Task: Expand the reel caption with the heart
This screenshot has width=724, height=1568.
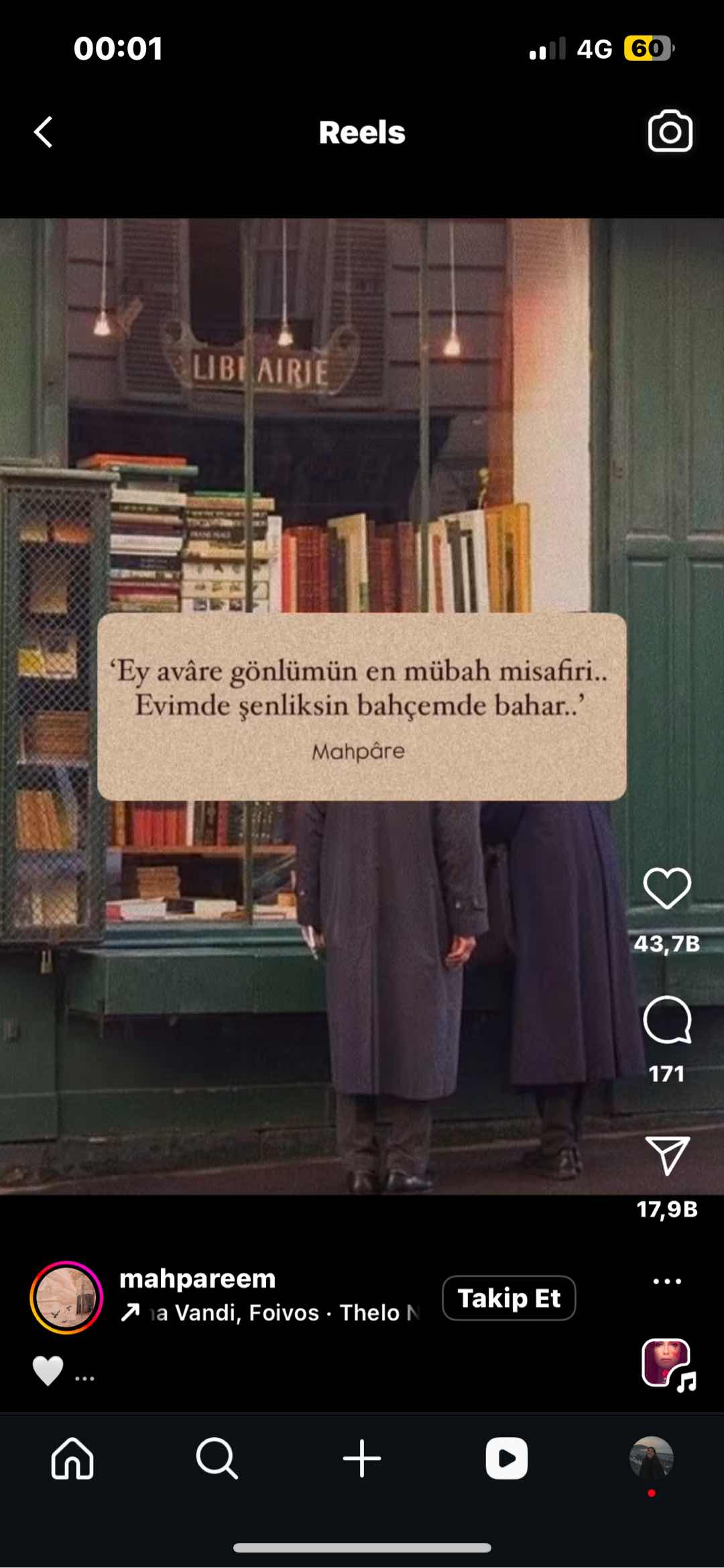Action: (64, 1371)
